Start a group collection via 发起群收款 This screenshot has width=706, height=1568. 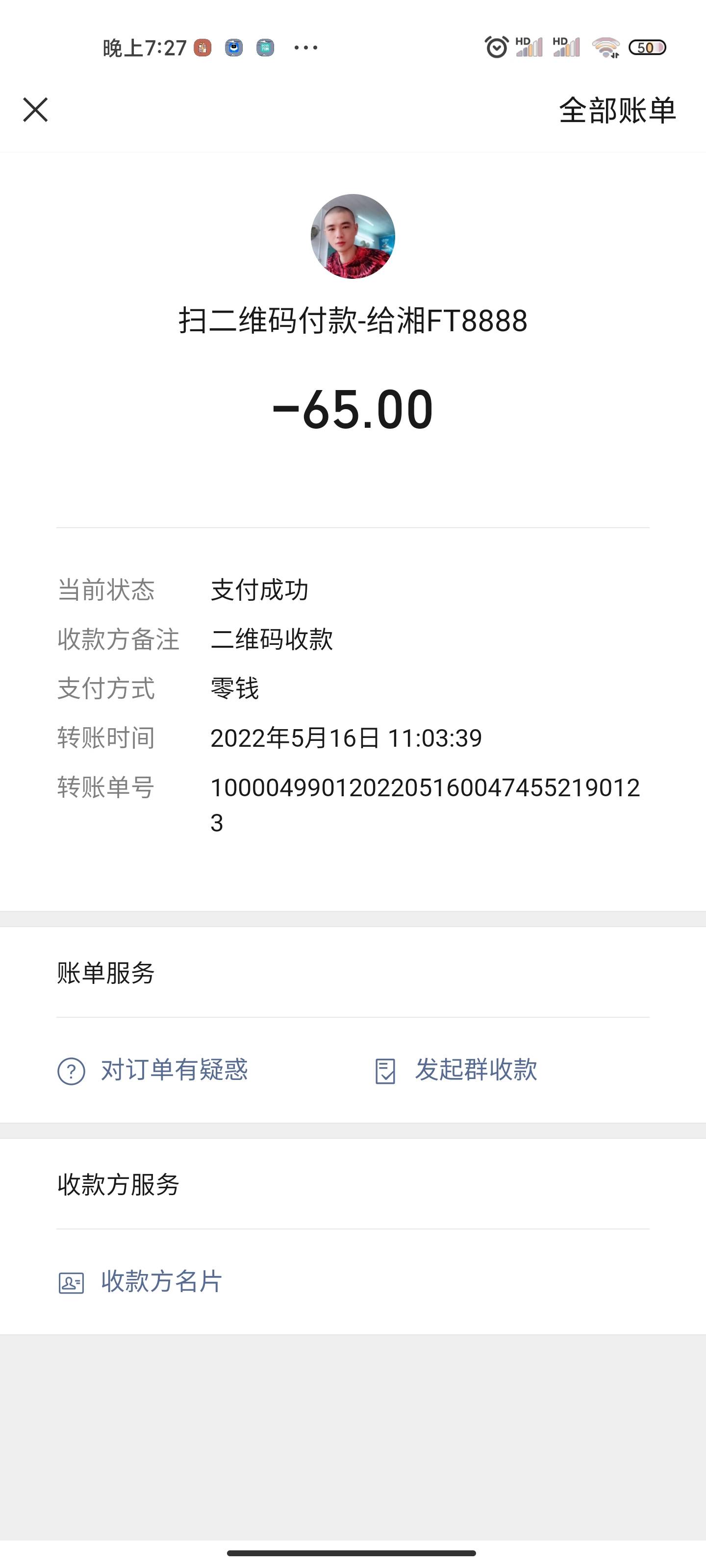[456, 1071]
